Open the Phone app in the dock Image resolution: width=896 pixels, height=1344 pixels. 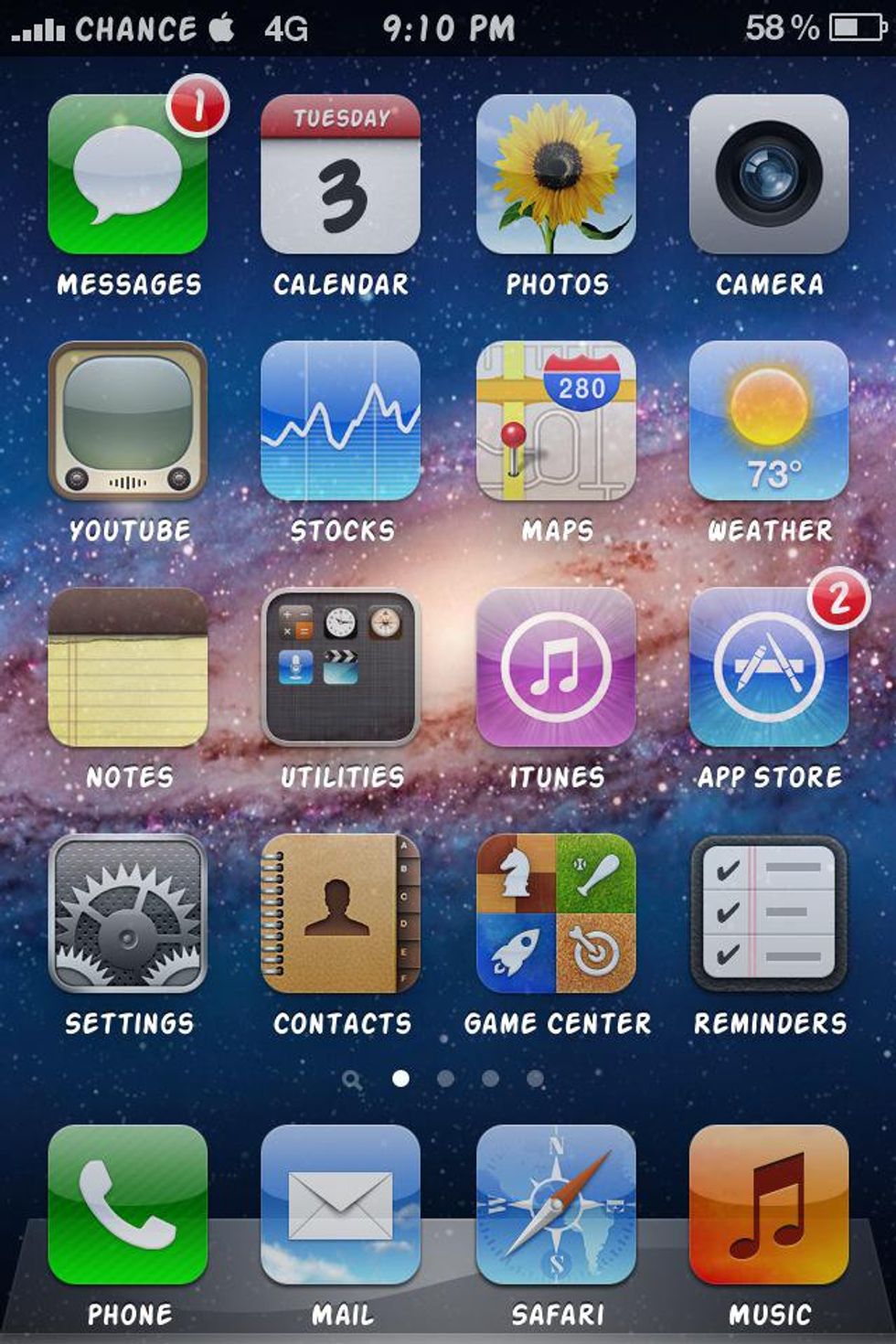point(127,1205)
